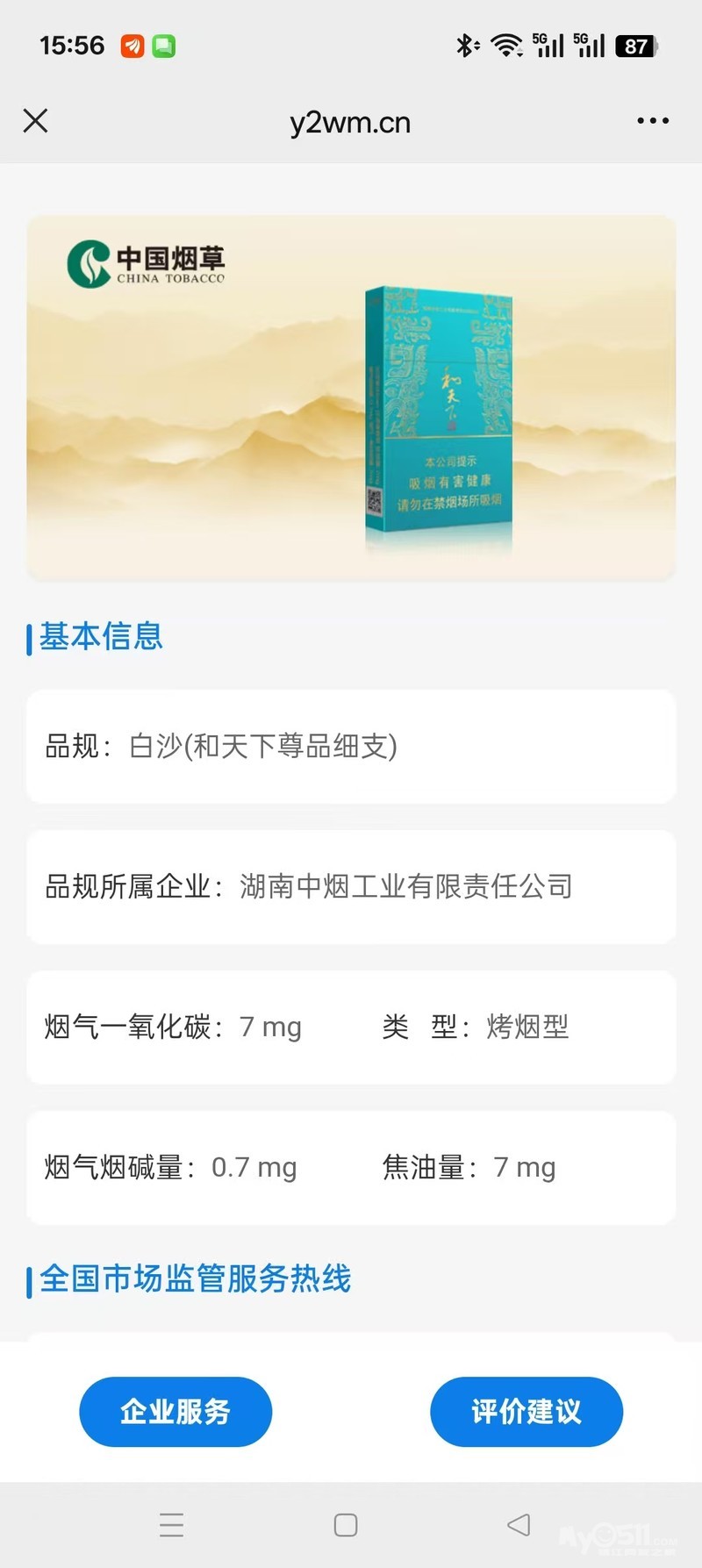
Task: Open the 评价建议 feedback button
Action: [x=526, y=1411]
